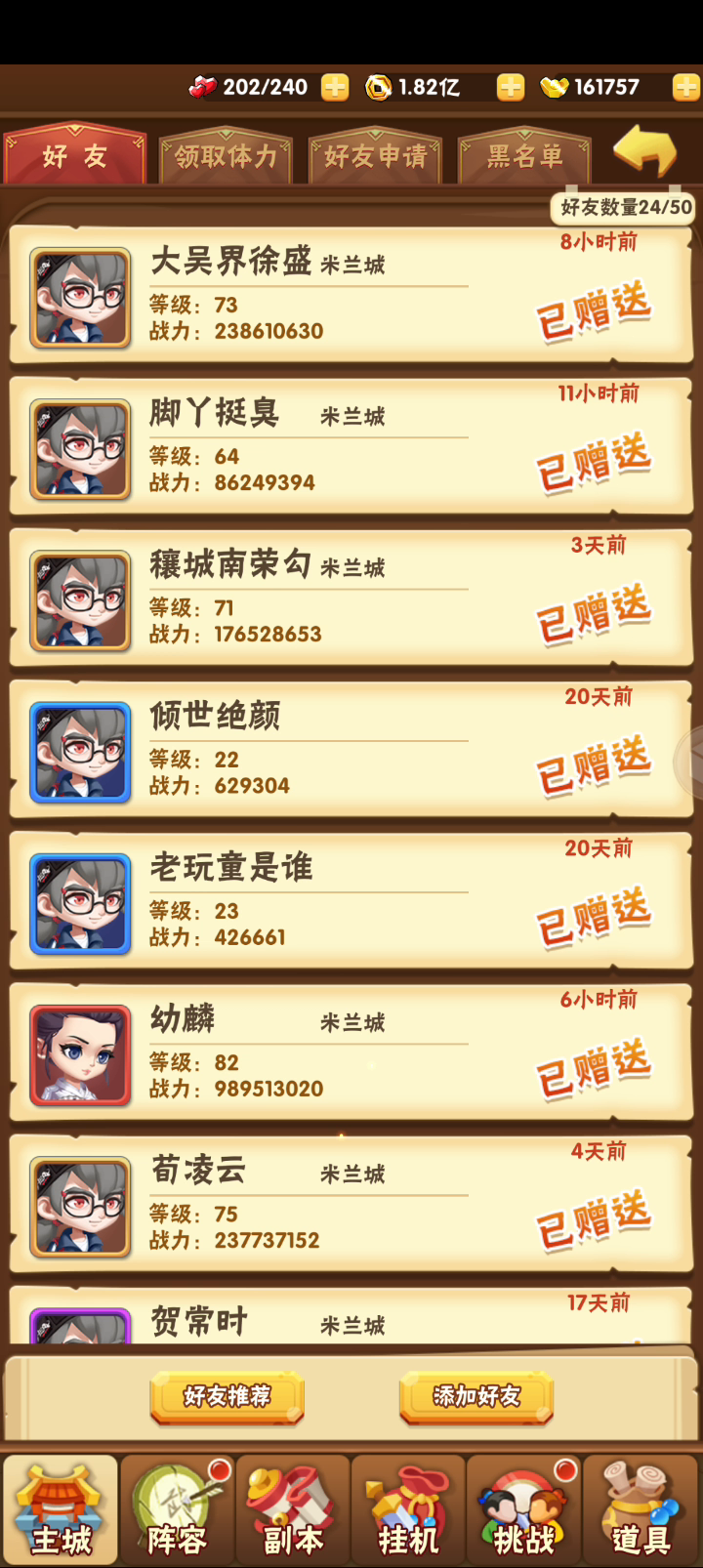This screenshot has height=1568, width=703.
Task: Open friend 荀凌云's card
Action: pos(351,1205)
